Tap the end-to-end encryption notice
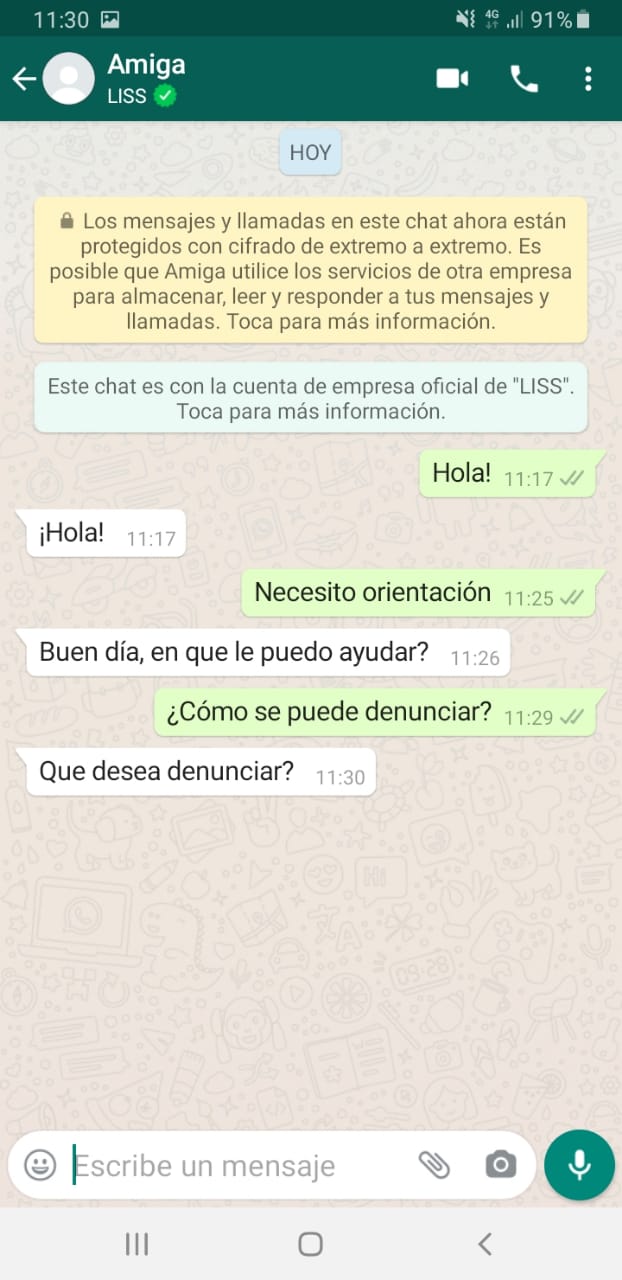Viewport: 622px width, 1280px height. [310, 270]
